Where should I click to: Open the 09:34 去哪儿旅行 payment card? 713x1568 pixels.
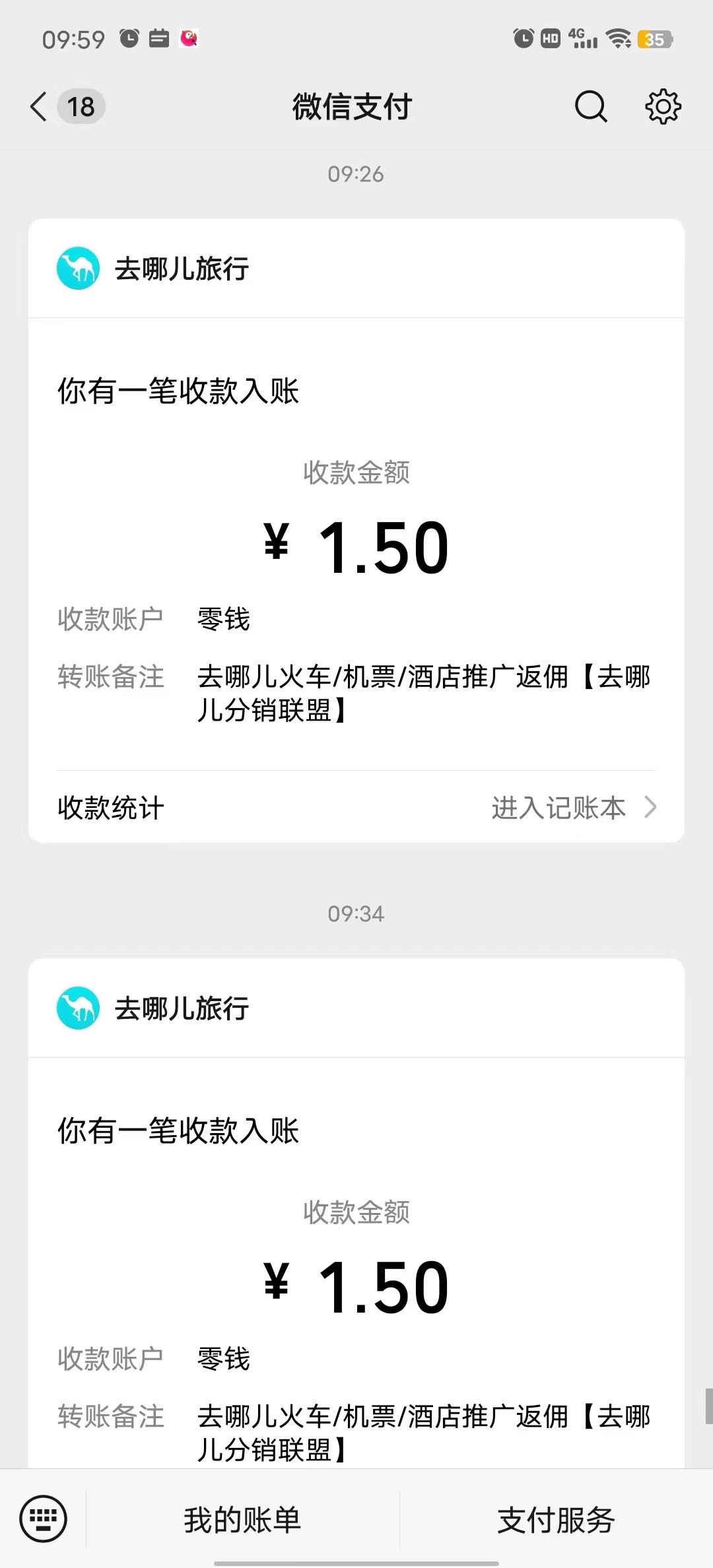pyautogui.click(x=356, y=1214)
